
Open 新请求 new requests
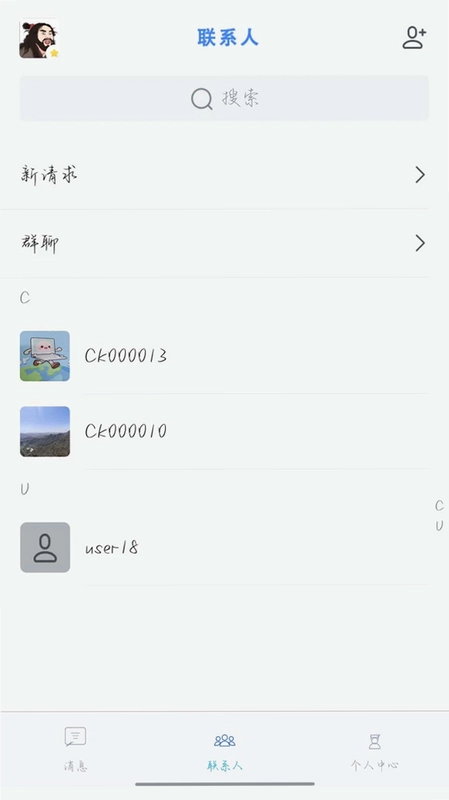pyautogui.click(x=224, y=175)
